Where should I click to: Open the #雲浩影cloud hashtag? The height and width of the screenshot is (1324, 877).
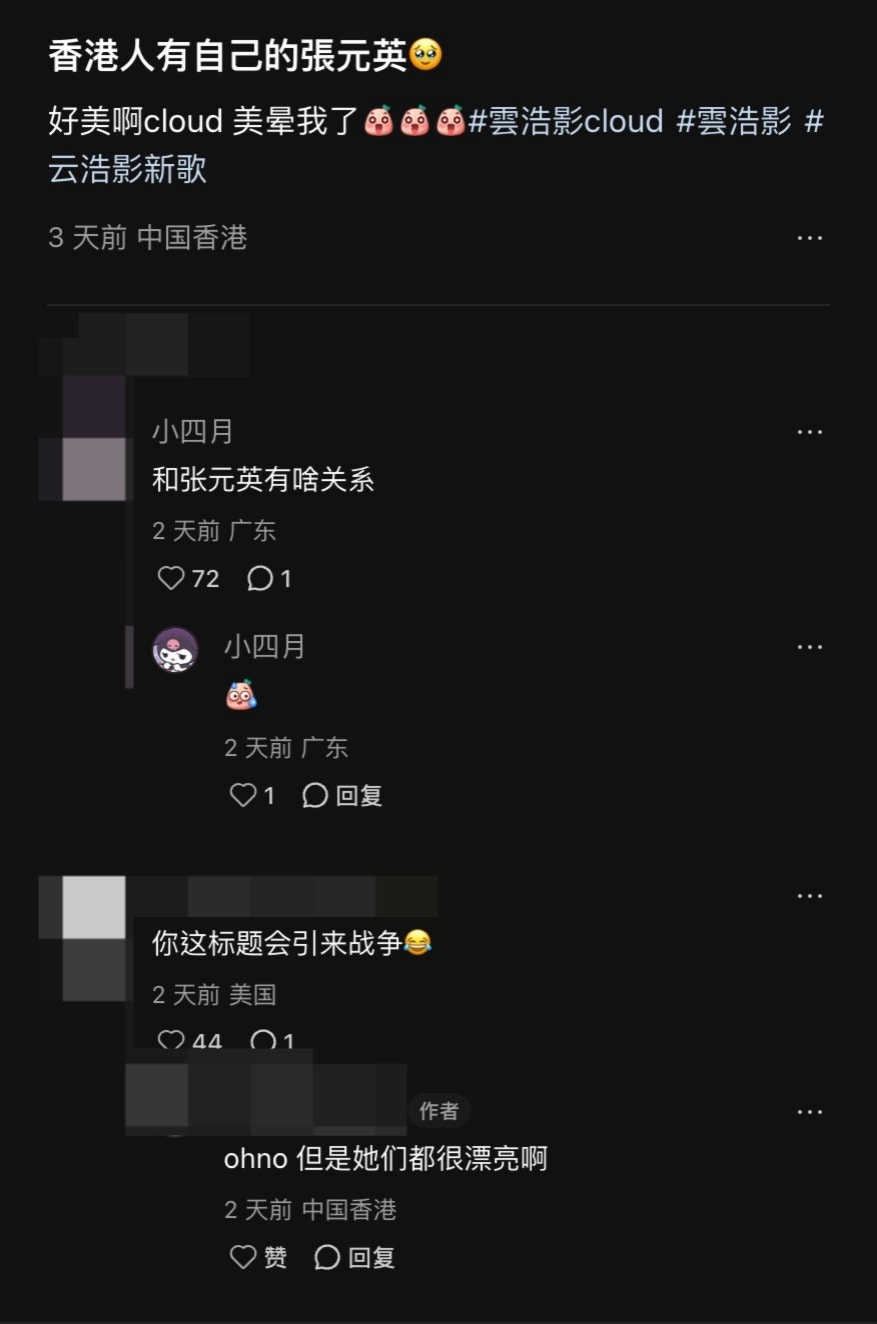point(566,122)
